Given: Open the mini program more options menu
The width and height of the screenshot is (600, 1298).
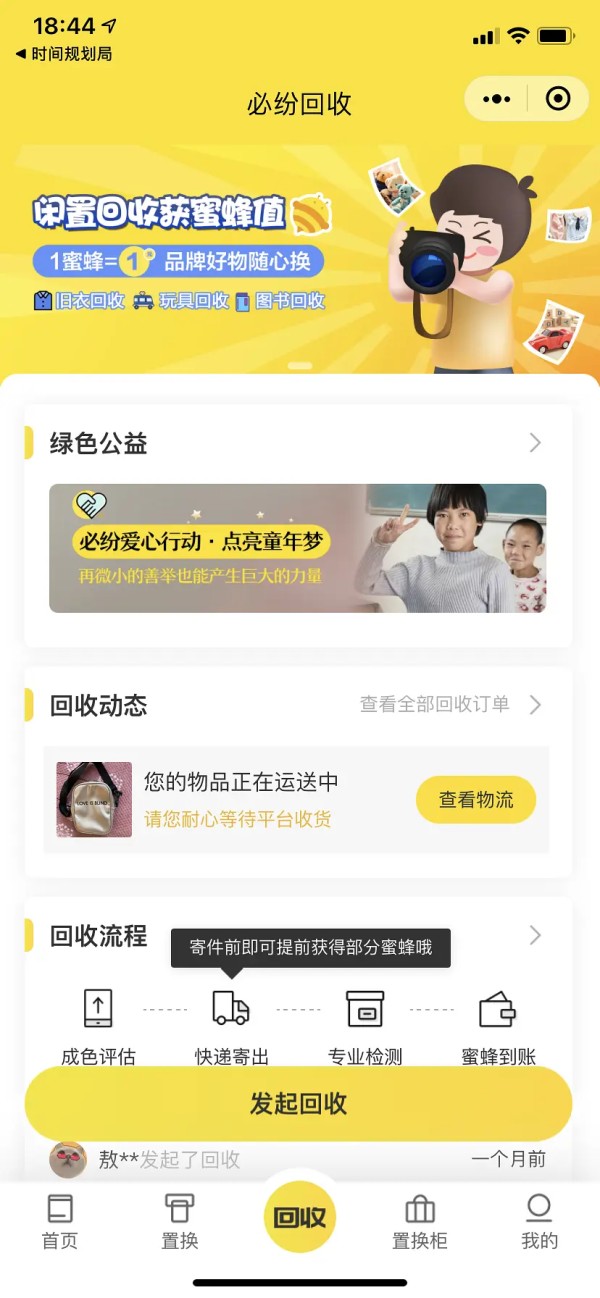Looking at the screenshot, I should pos(497,99).
